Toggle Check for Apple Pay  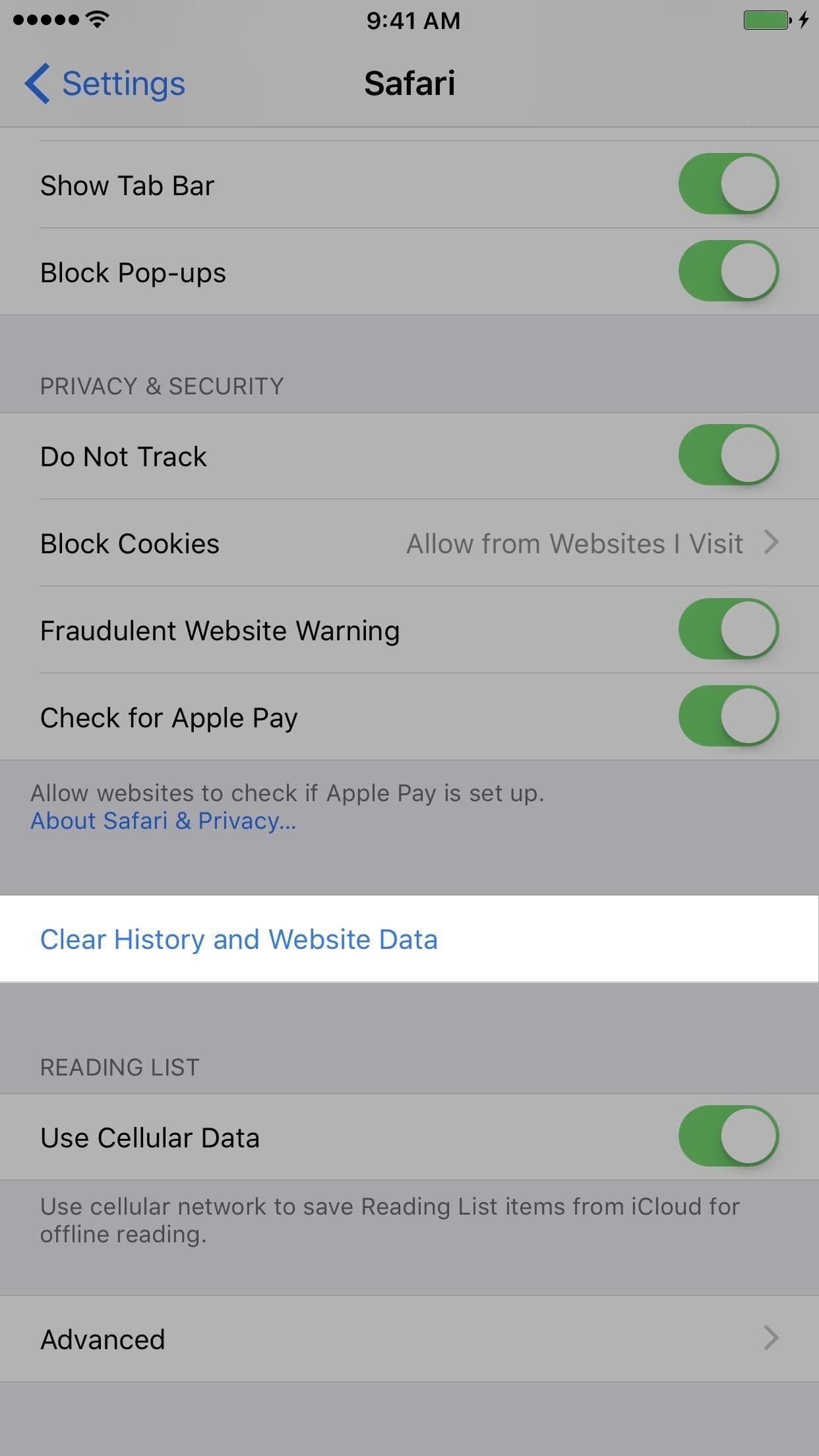click(728, 716)
